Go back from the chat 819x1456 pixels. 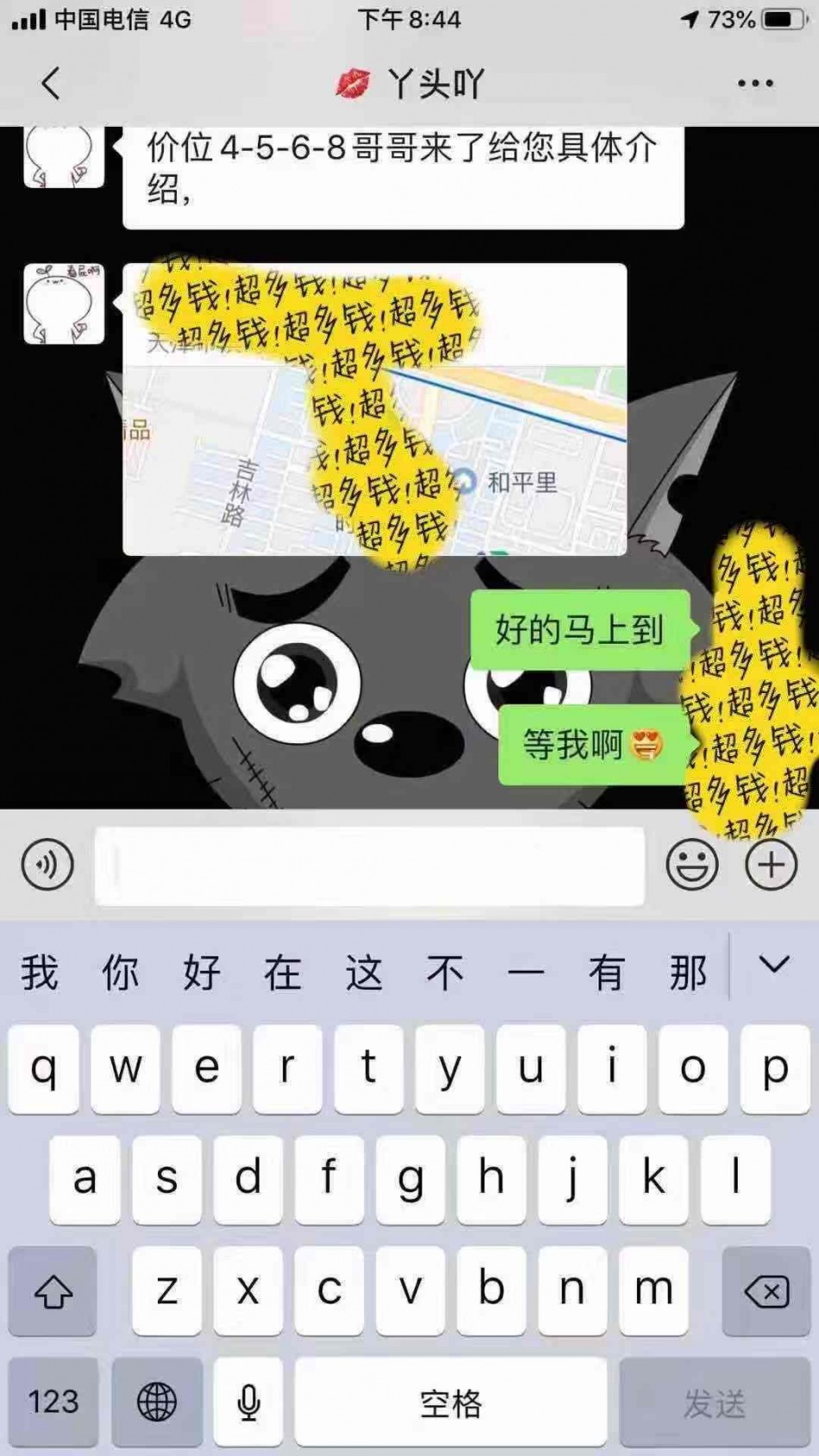[x=50, y=84]
